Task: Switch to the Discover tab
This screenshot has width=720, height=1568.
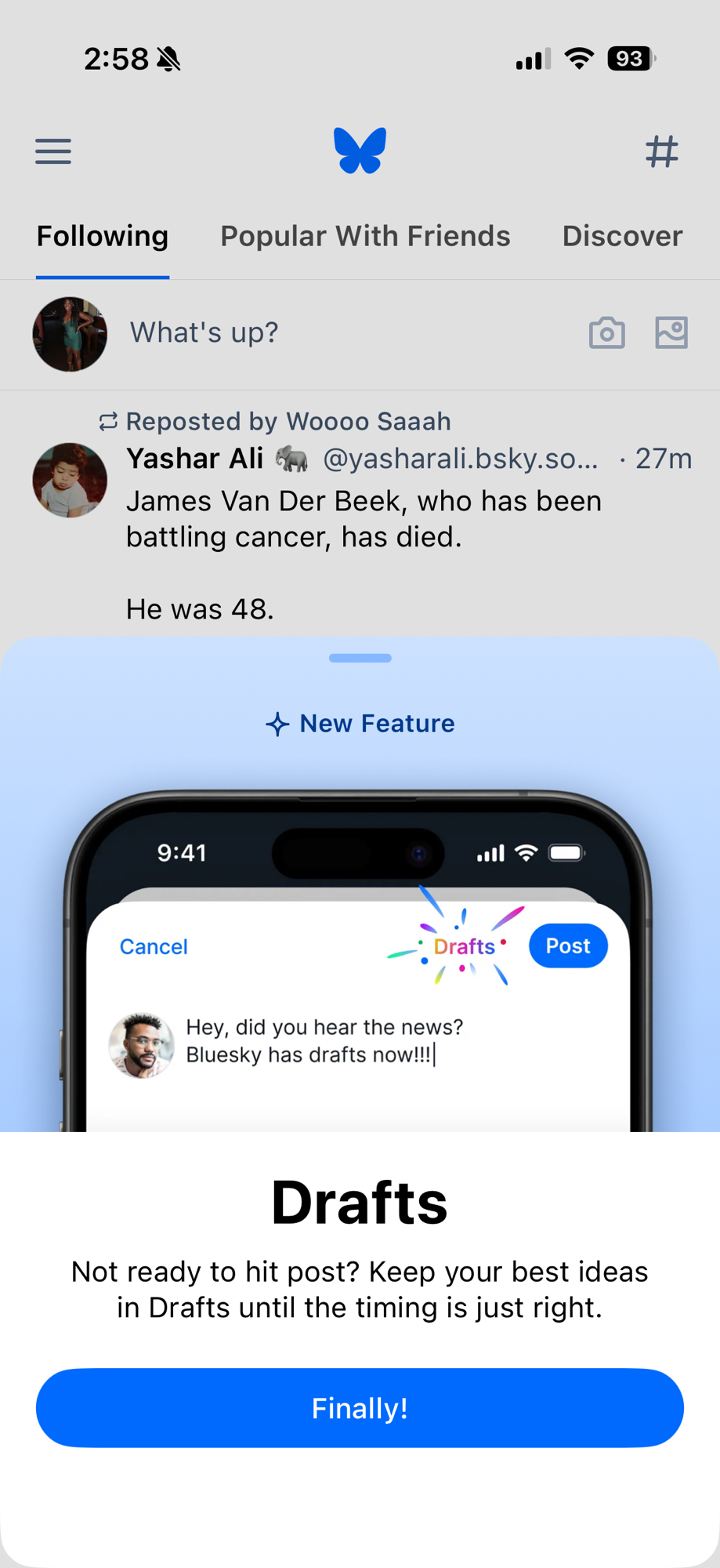Action: (622, 236)
